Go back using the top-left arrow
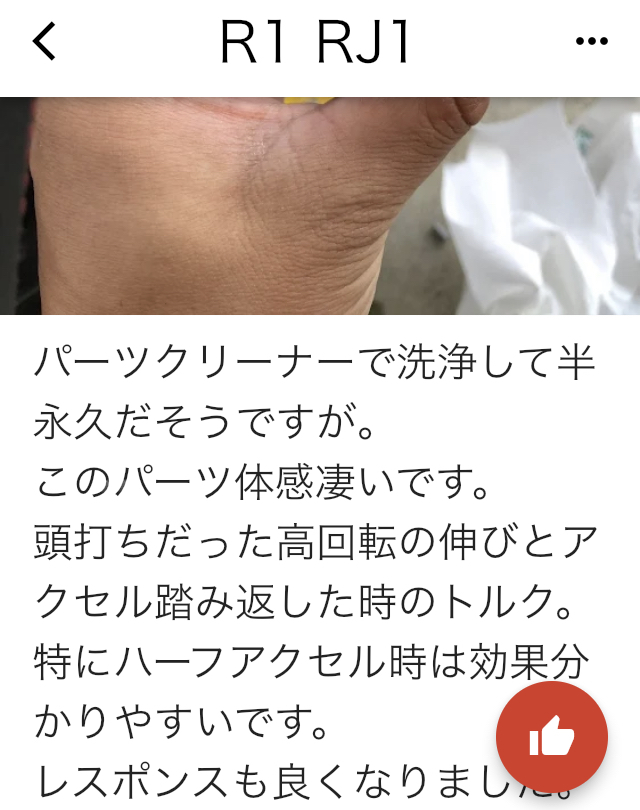 pyautogui.click(x=44, y=42)
